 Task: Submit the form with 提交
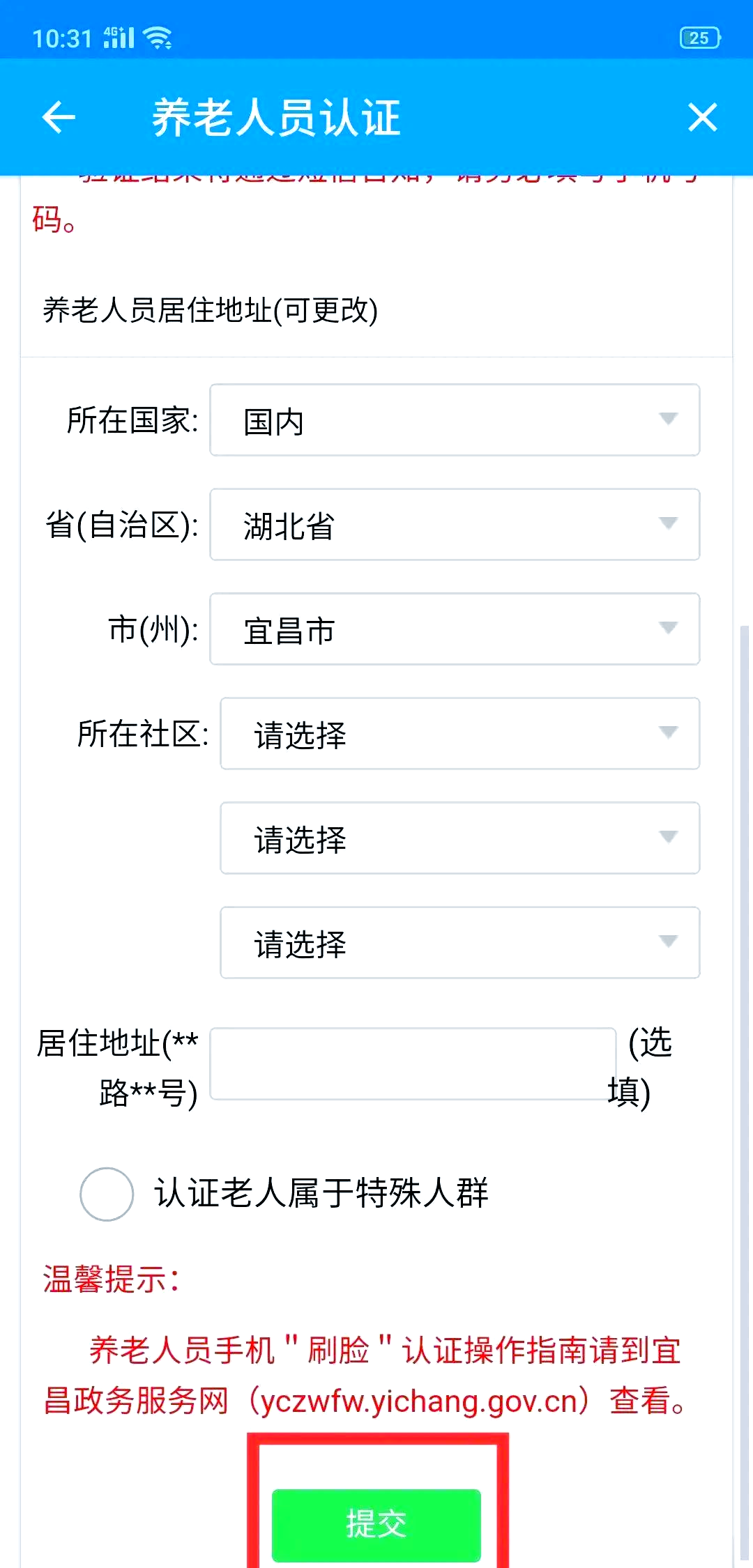tap(376, 1525)
